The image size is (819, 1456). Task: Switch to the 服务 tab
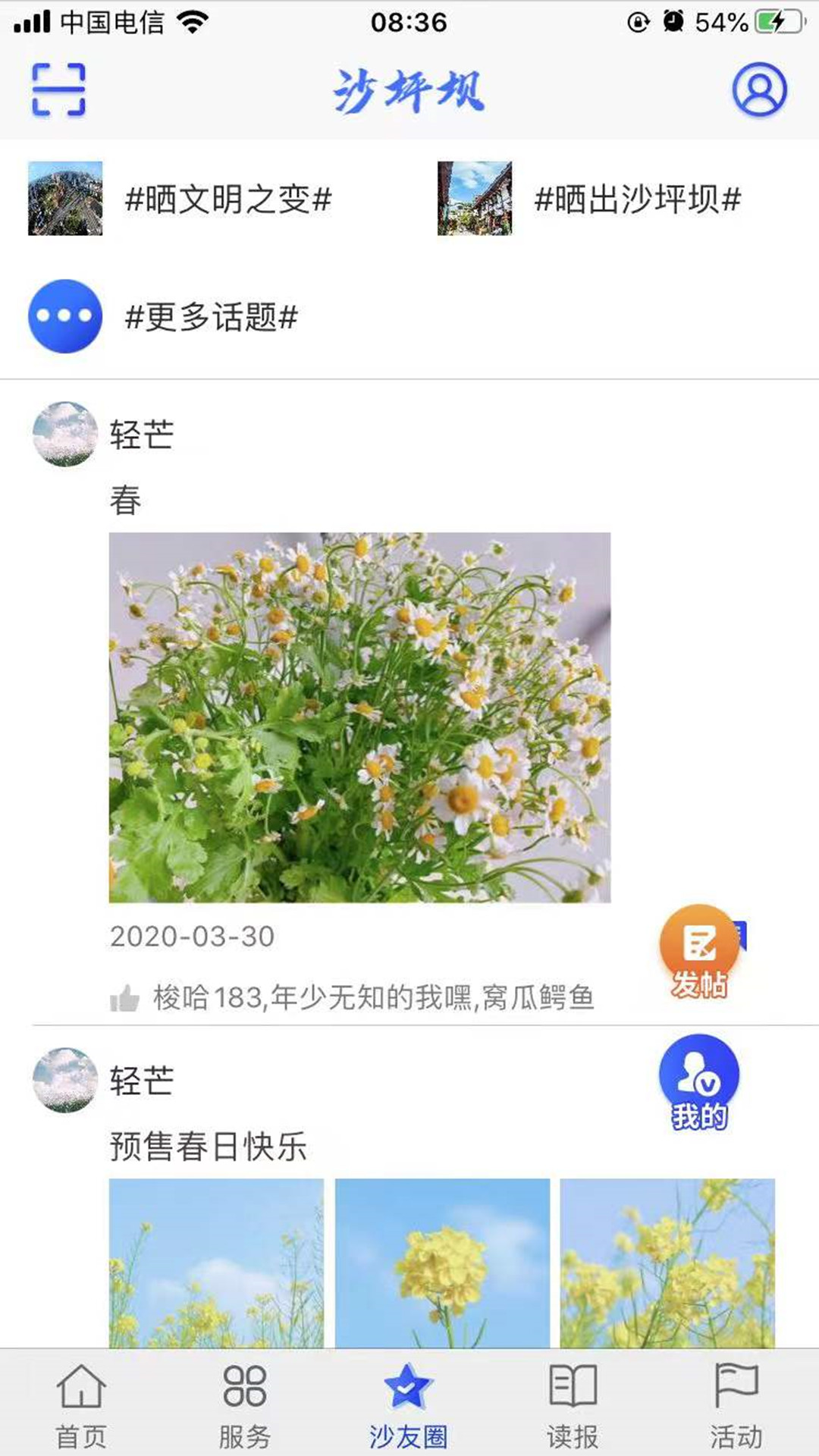[x=245, y=1404]
